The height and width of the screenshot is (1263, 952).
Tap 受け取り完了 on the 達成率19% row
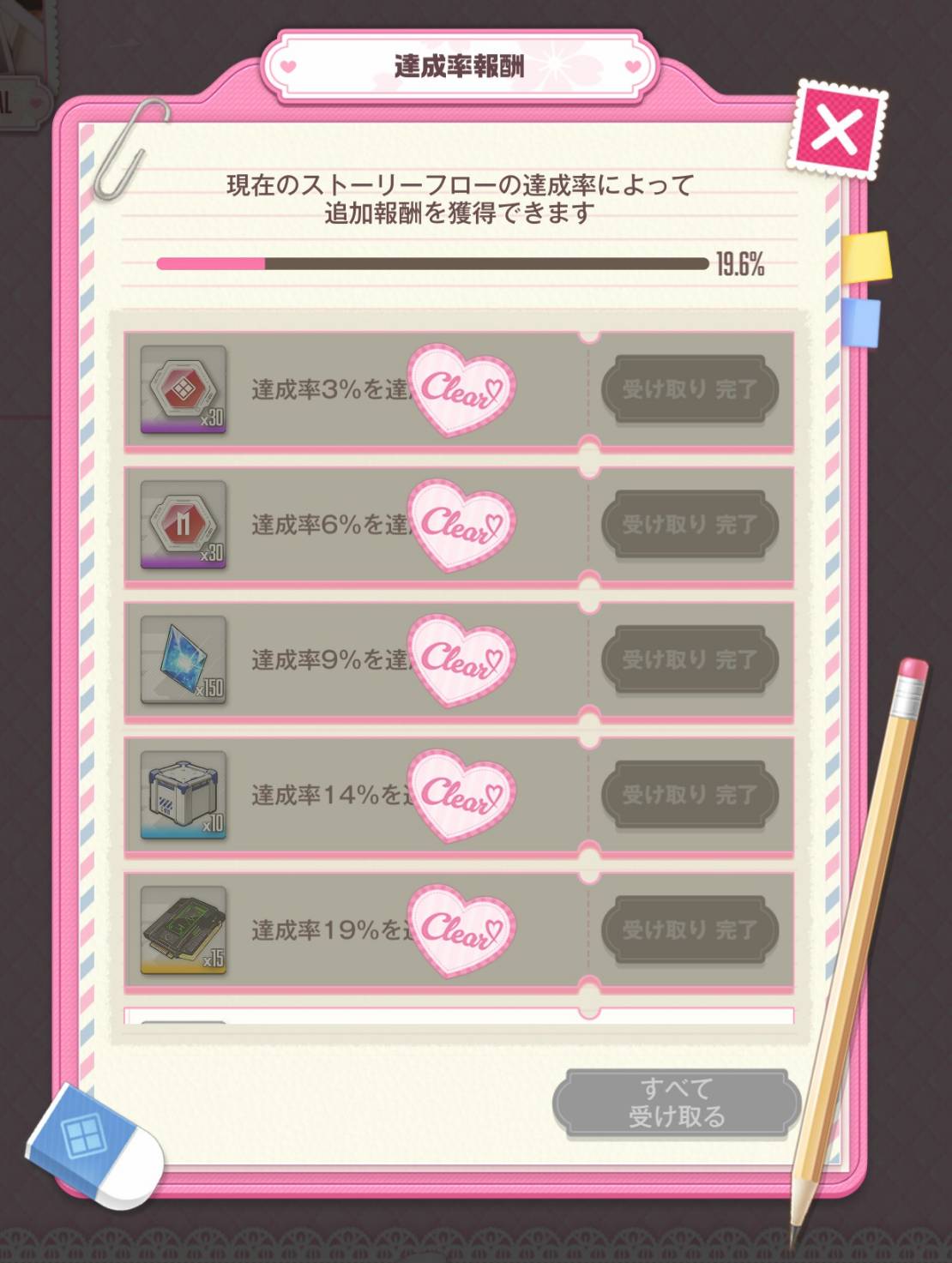pos(690,930)
